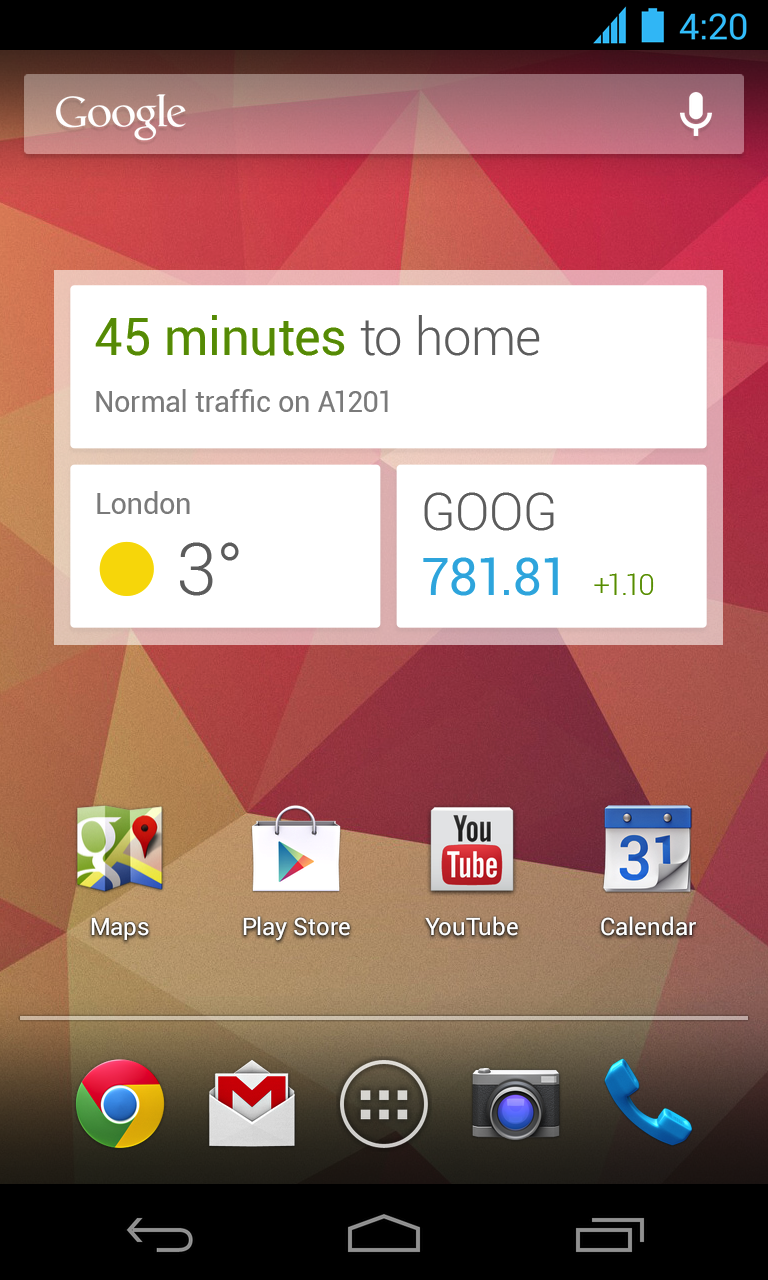Open the GOOG stock card
Screen dimensions: 768x1280
[x=551, y=546]
